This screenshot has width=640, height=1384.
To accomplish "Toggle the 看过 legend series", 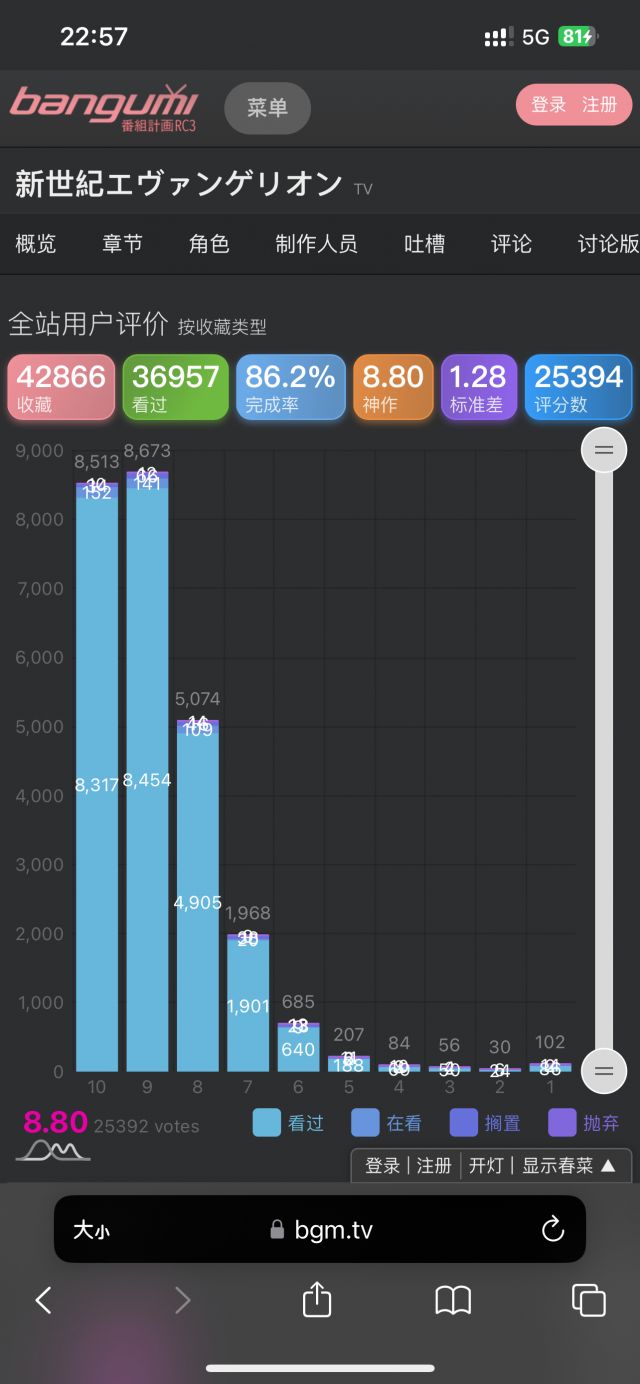I will pos(289,1123).
